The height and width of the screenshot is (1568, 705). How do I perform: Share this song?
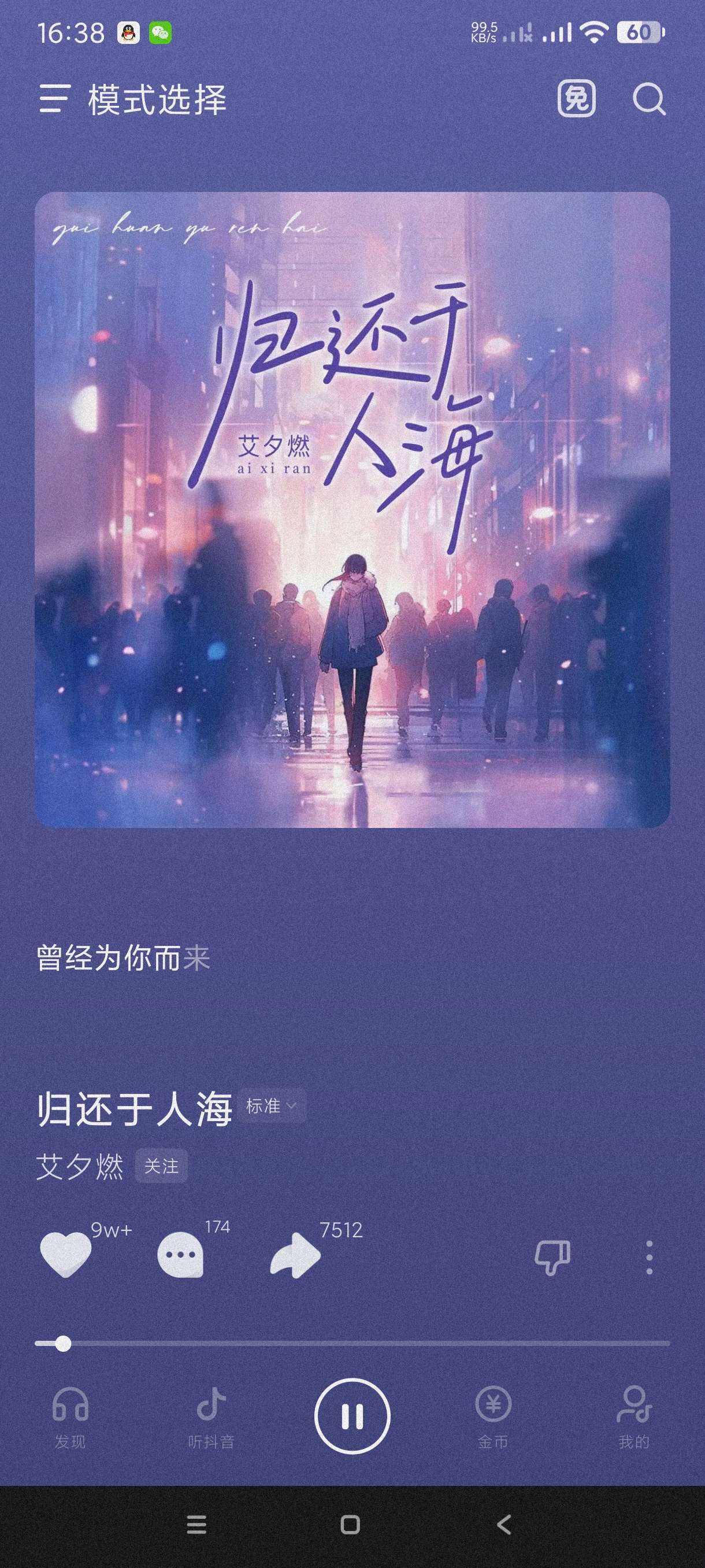295,1254
